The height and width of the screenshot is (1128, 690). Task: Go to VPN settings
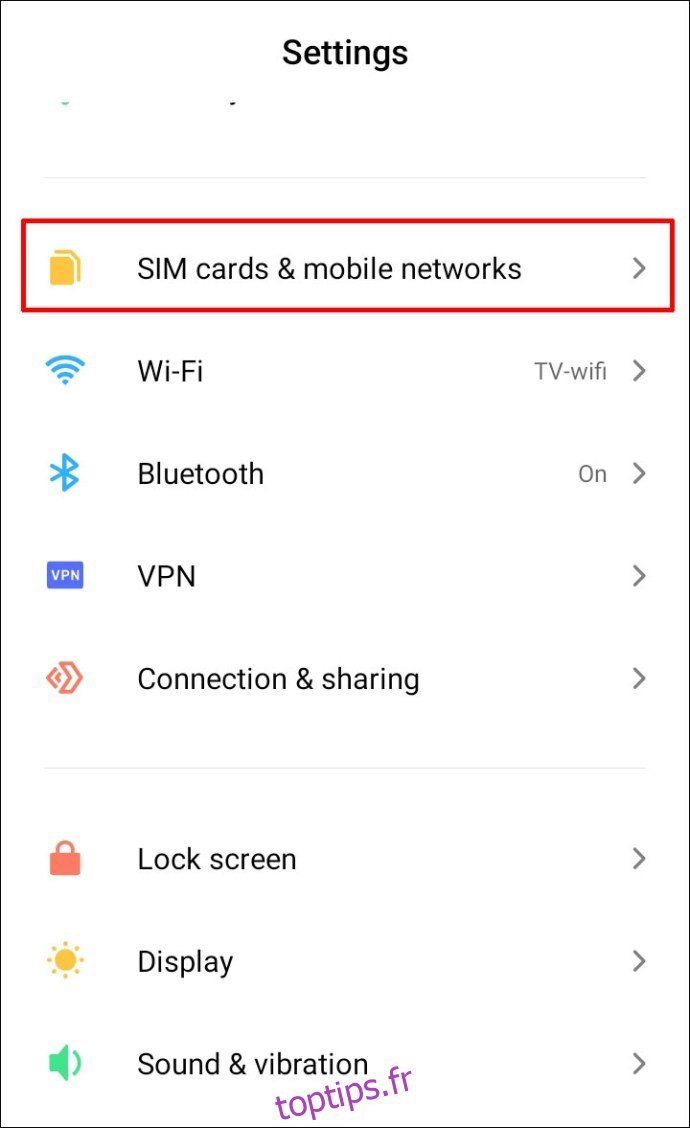point(346,576)
